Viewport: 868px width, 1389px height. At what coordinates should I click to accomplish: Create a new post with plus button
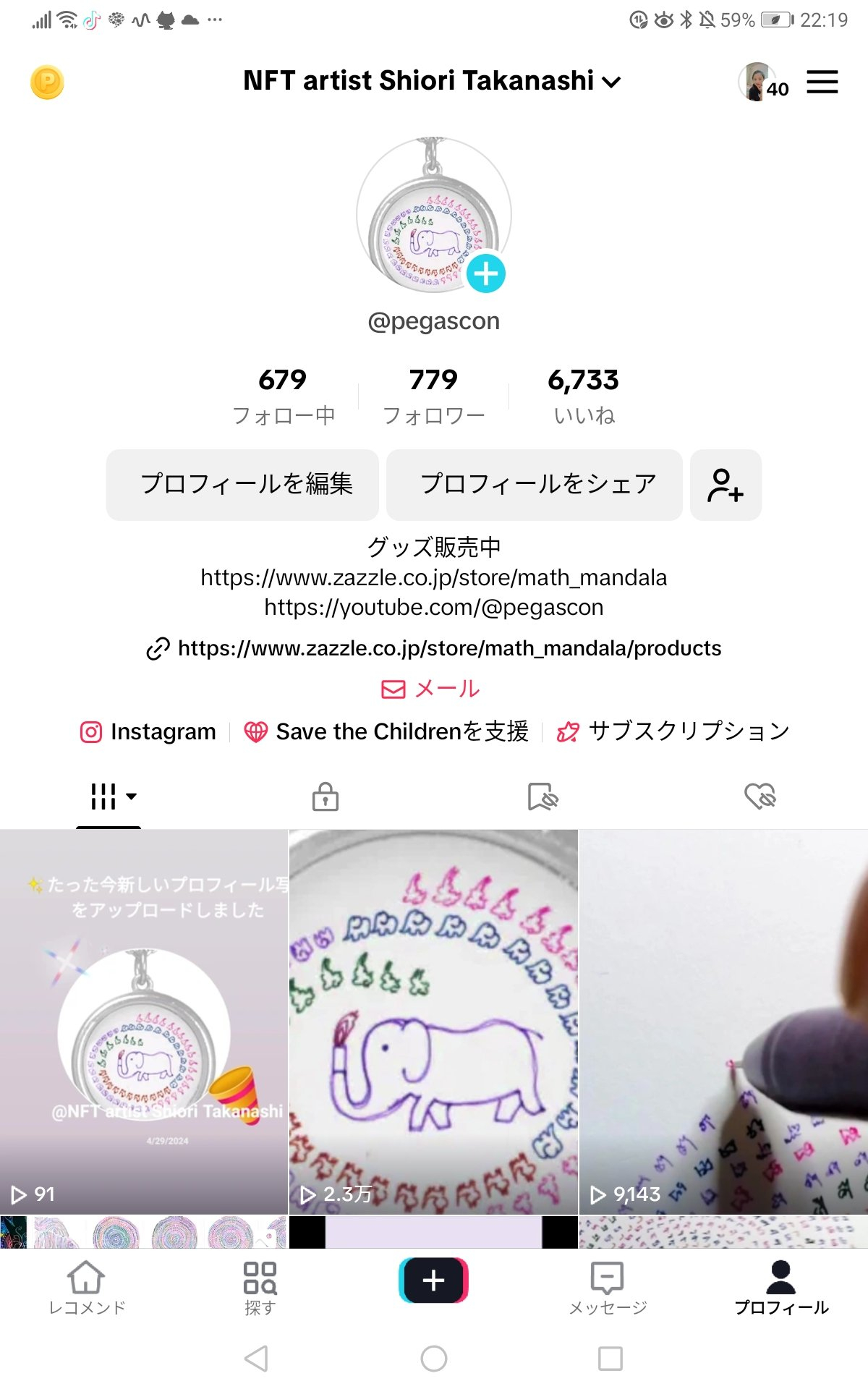click(433, 1280)
